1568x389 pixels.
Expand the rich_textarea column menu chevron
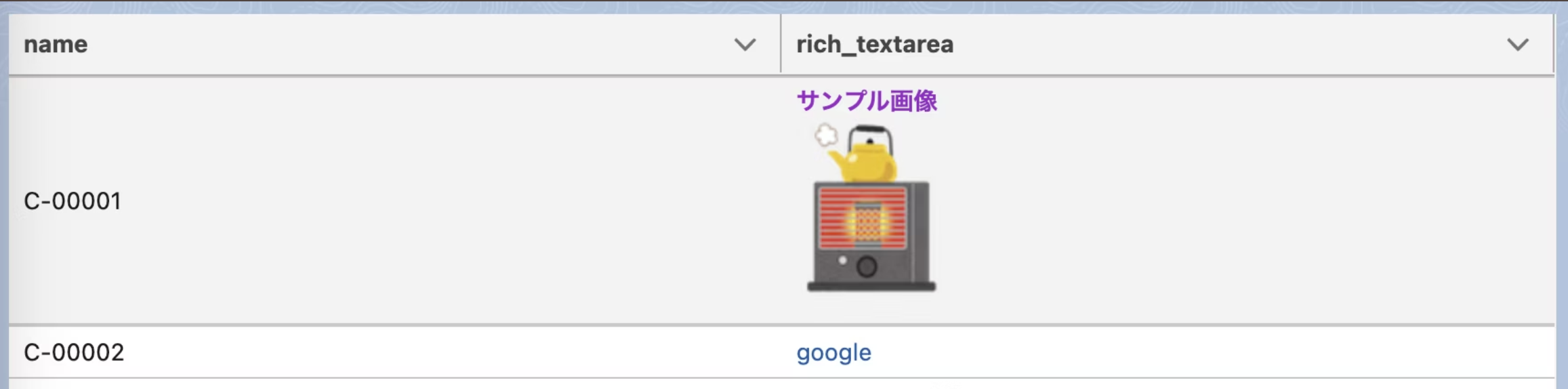point(1517,45)
